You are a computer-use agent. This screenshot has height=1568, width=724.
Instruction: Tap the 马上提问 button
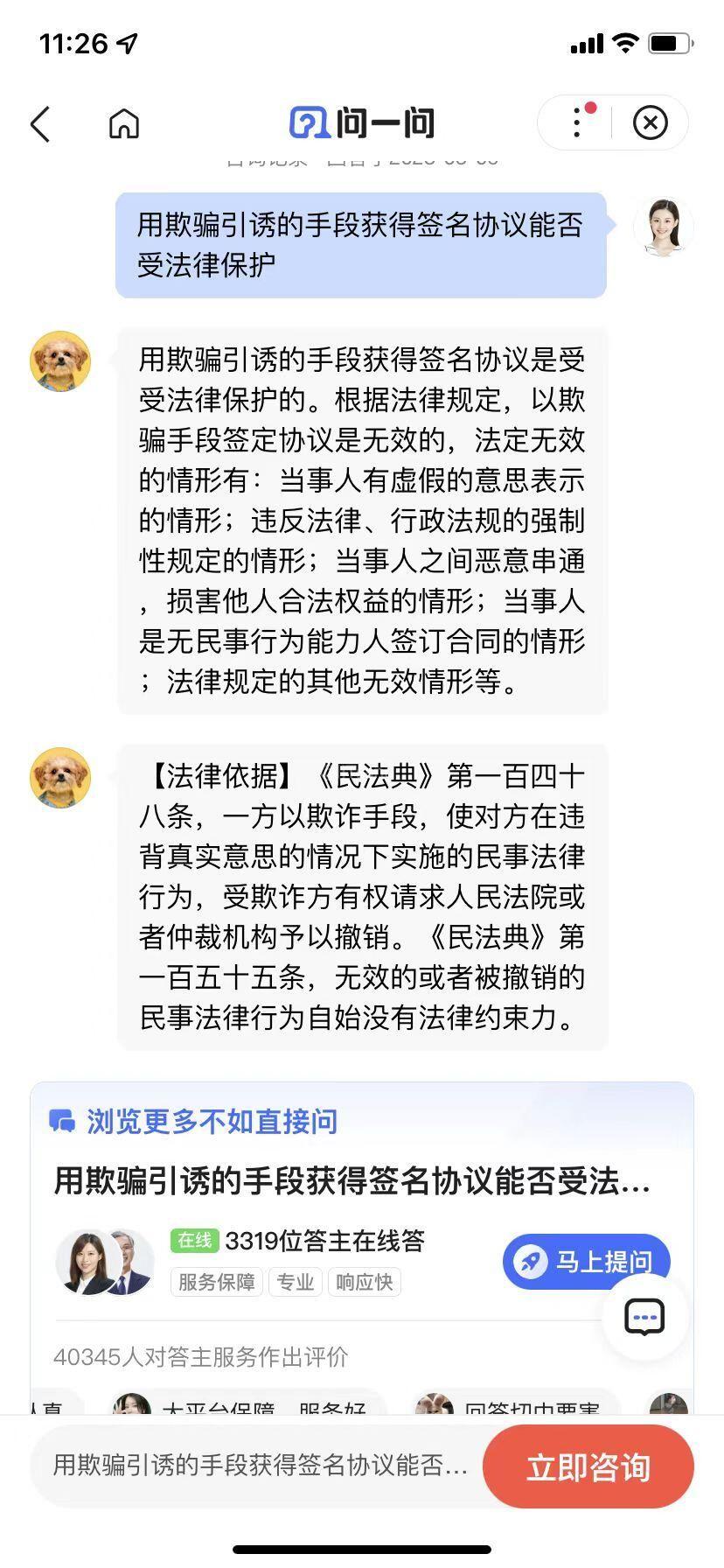586,1261
